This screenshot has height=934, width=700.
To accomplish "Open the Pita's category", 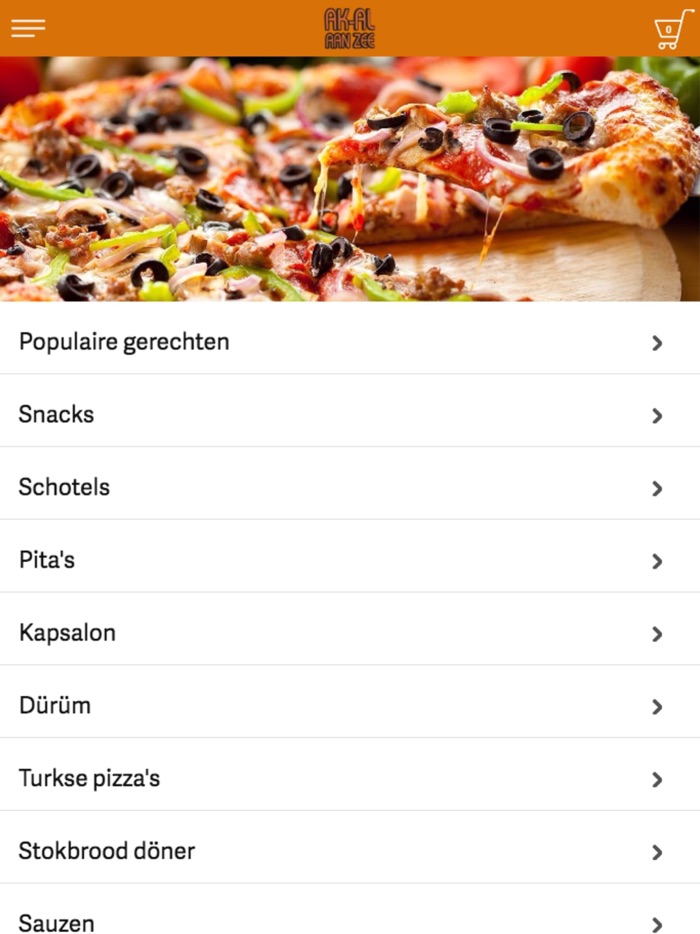I will tap(350, 560).
